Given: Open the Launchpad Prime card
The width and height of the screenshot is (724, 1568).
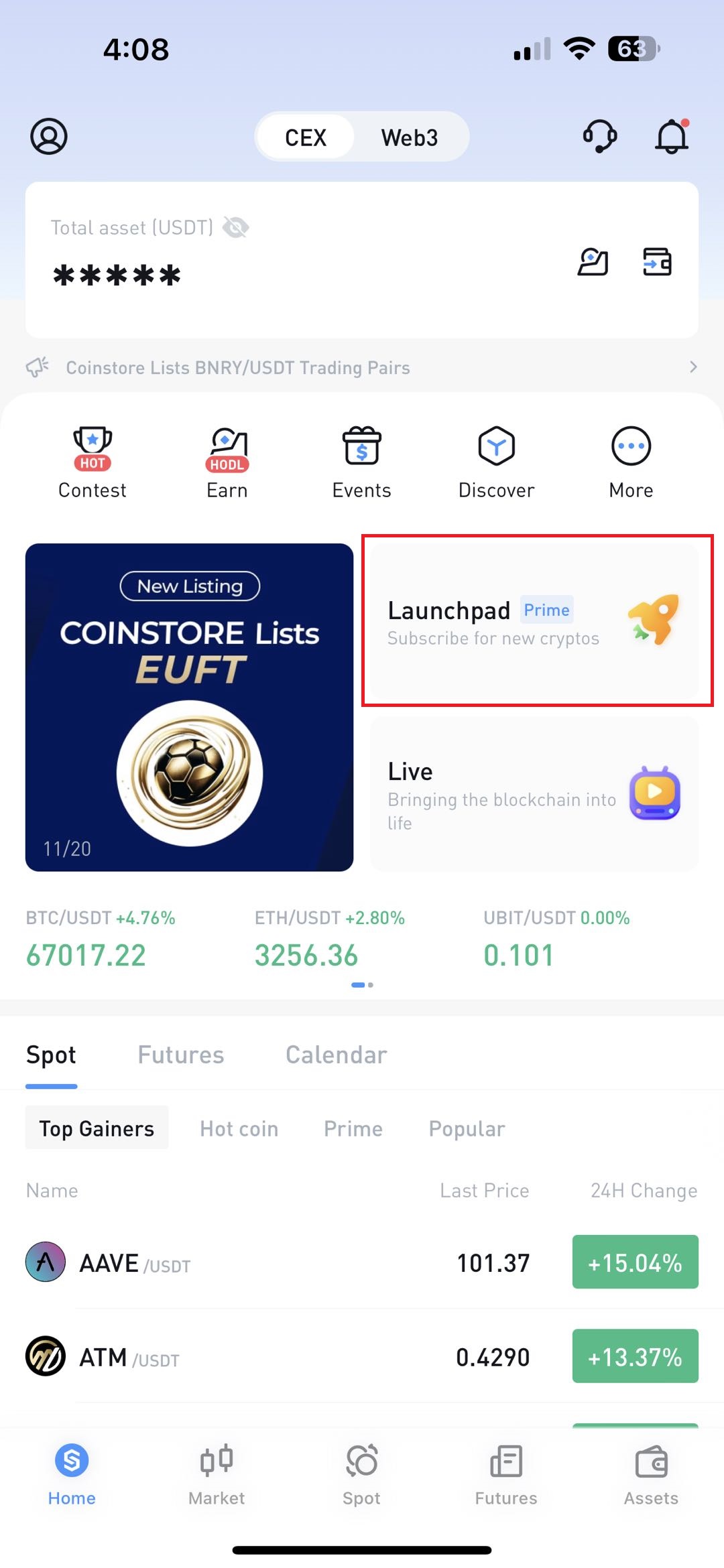Looking at the screenshot, I should point(534,620).
